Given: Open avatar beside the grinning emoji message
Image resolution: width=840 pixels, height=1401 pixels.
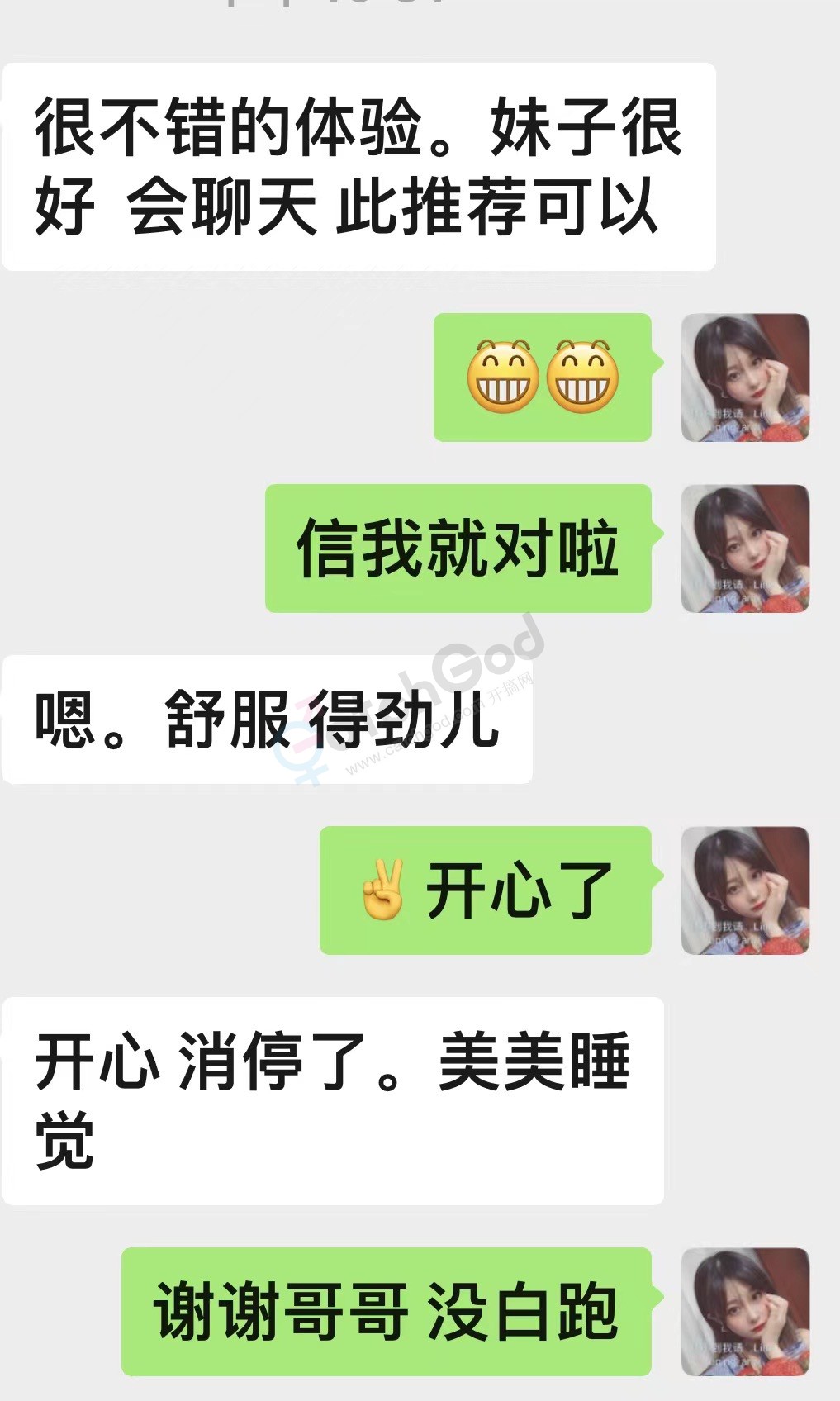Looking at the screenshot, I should (x=745, y=378).
